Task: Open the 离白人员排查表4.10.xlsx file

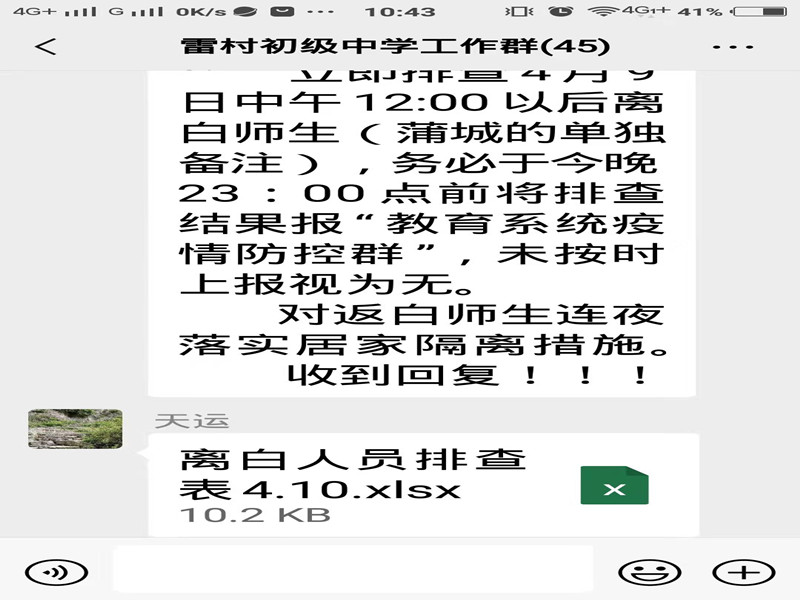Action: [x=420, y=485]
